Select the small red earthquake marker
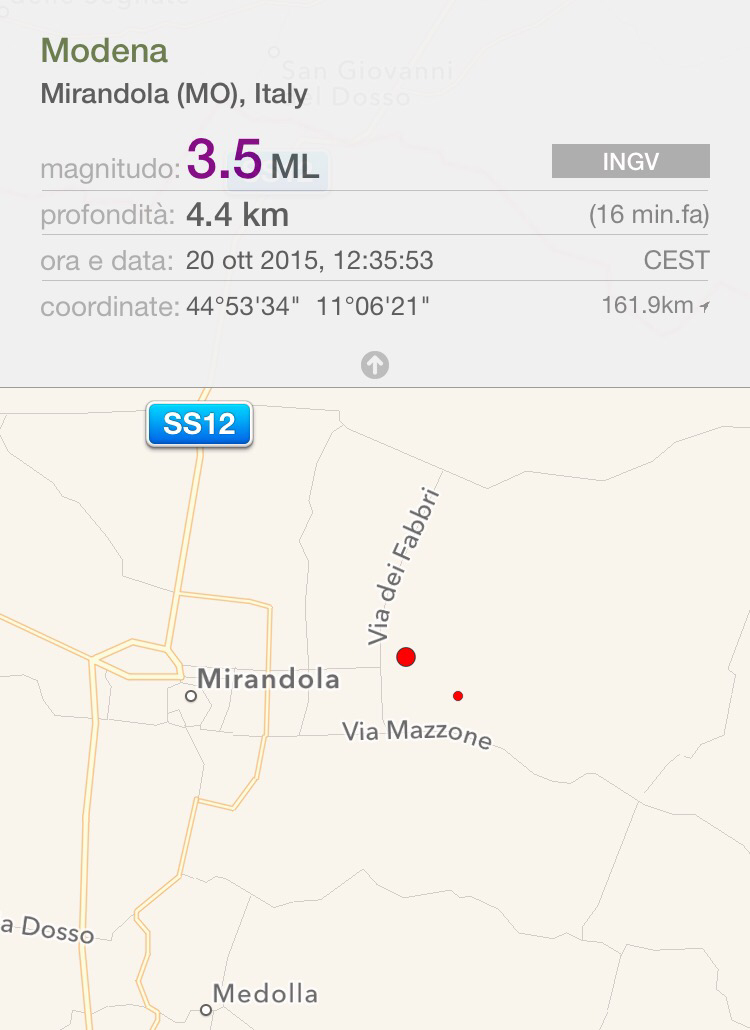The height and width of the screenshot is (1030, 750). (458, 696)
